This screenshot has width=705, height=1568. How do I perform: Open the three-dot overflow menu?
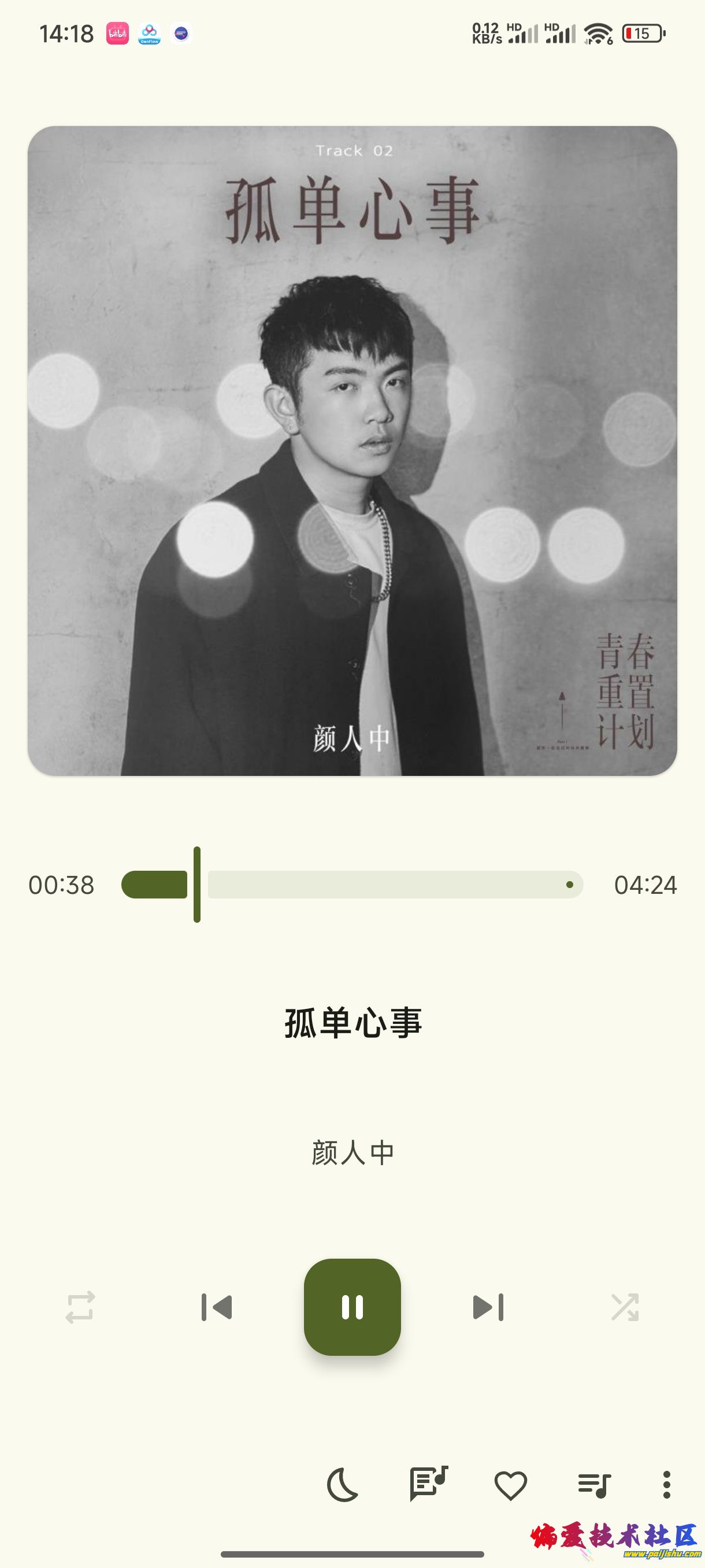667,1485
